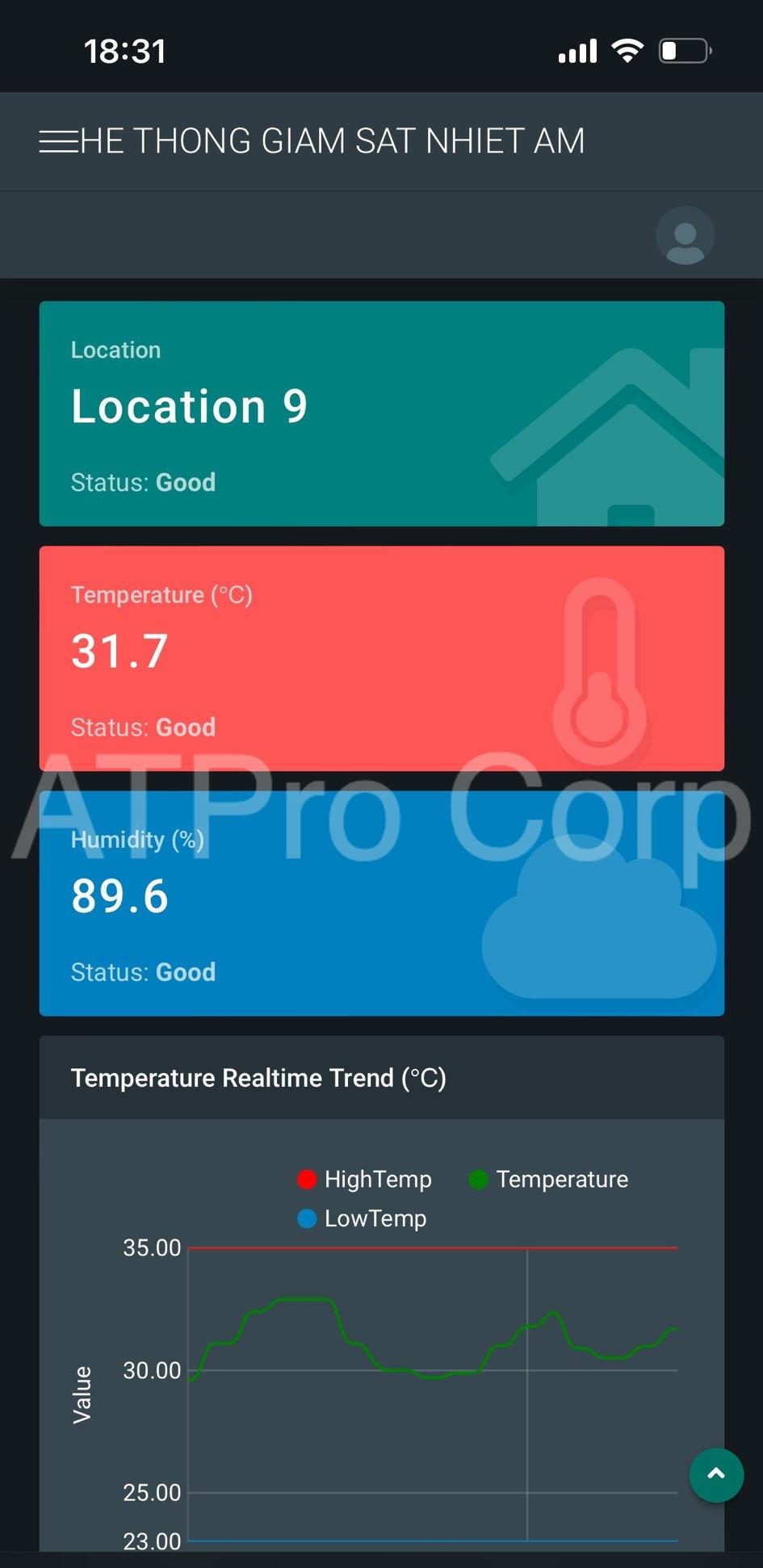Toggle the HighTemp series in the legend
763x1568 pixels.
365,1179
